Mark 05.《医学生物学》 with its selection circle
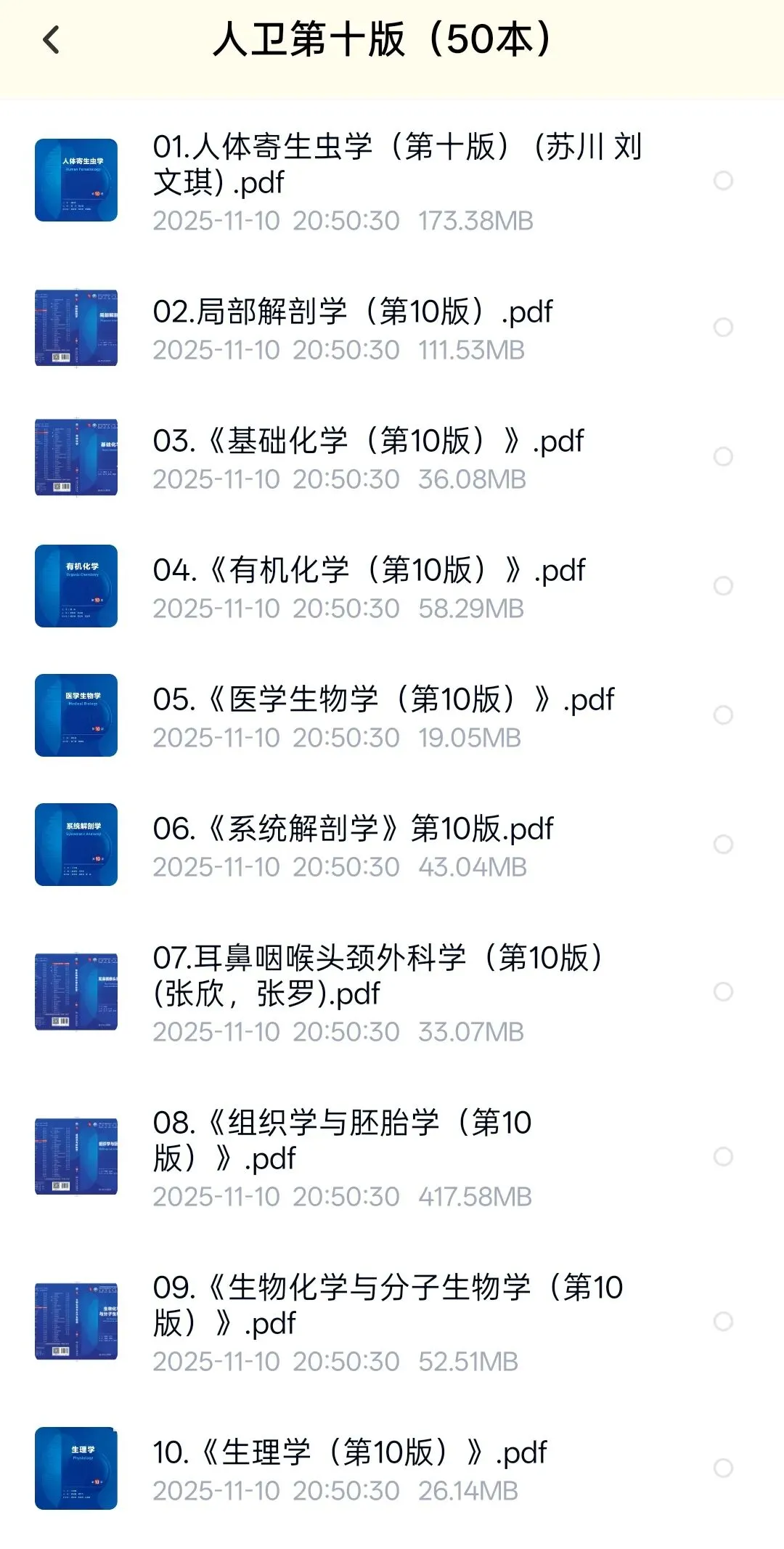 tap(723, 715)
